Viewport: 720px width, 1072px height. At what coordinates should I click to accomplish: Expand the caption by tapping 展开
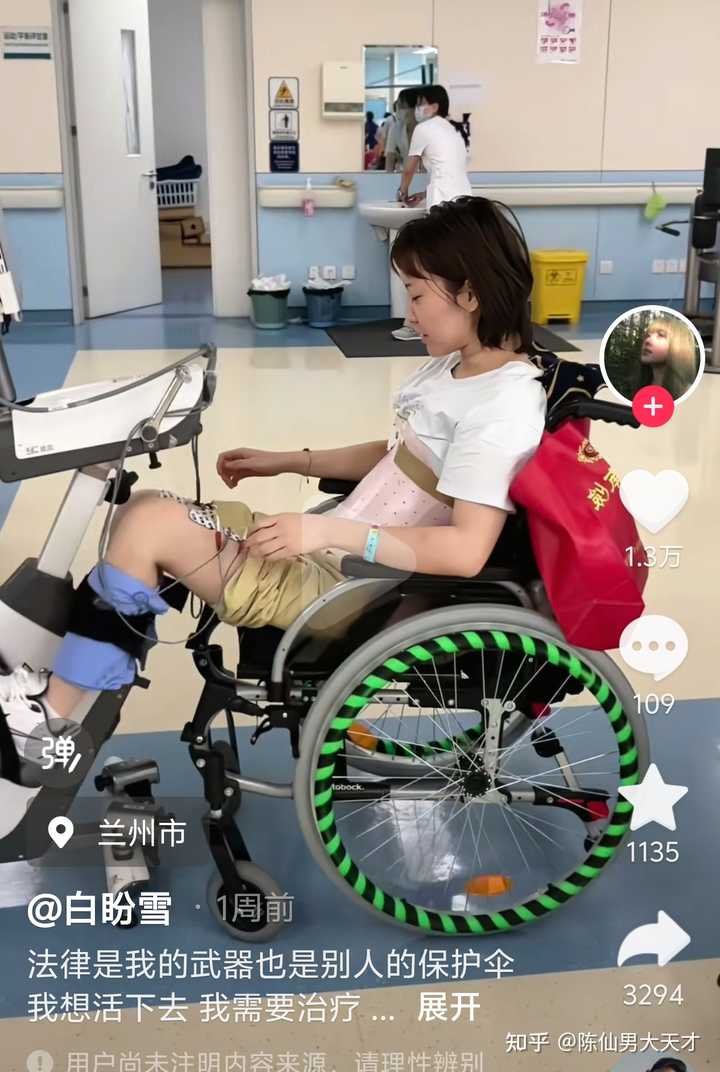(448, 1007)
